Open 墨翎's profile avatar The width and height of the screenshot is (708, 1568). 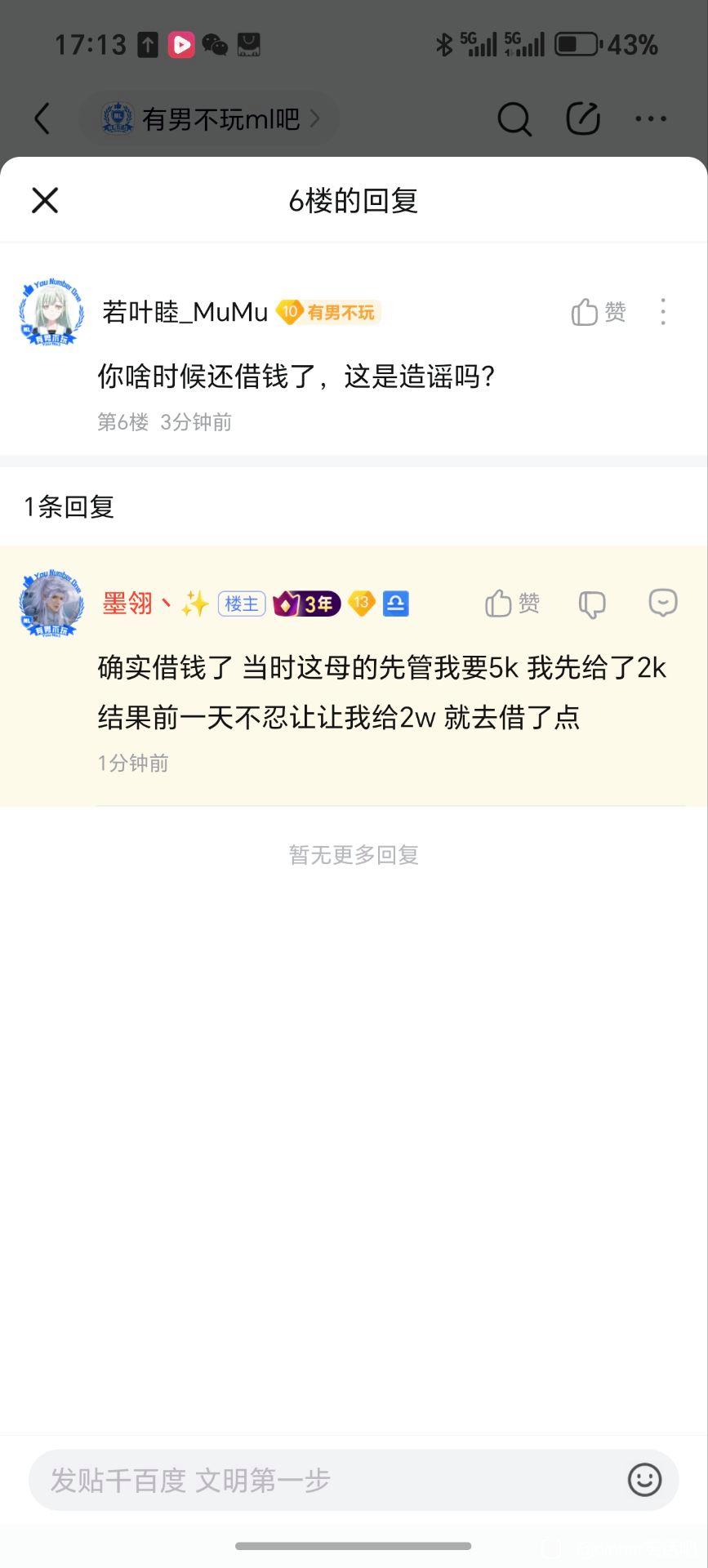51,604
